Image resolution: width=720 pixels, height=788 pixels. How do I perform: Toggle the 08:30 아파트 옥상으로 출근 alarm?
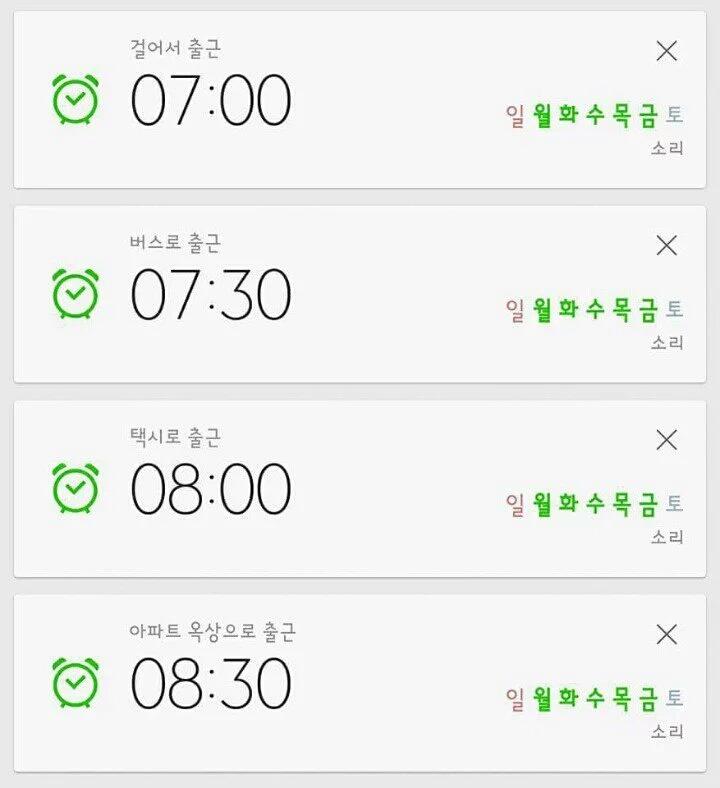pos(76,682)
